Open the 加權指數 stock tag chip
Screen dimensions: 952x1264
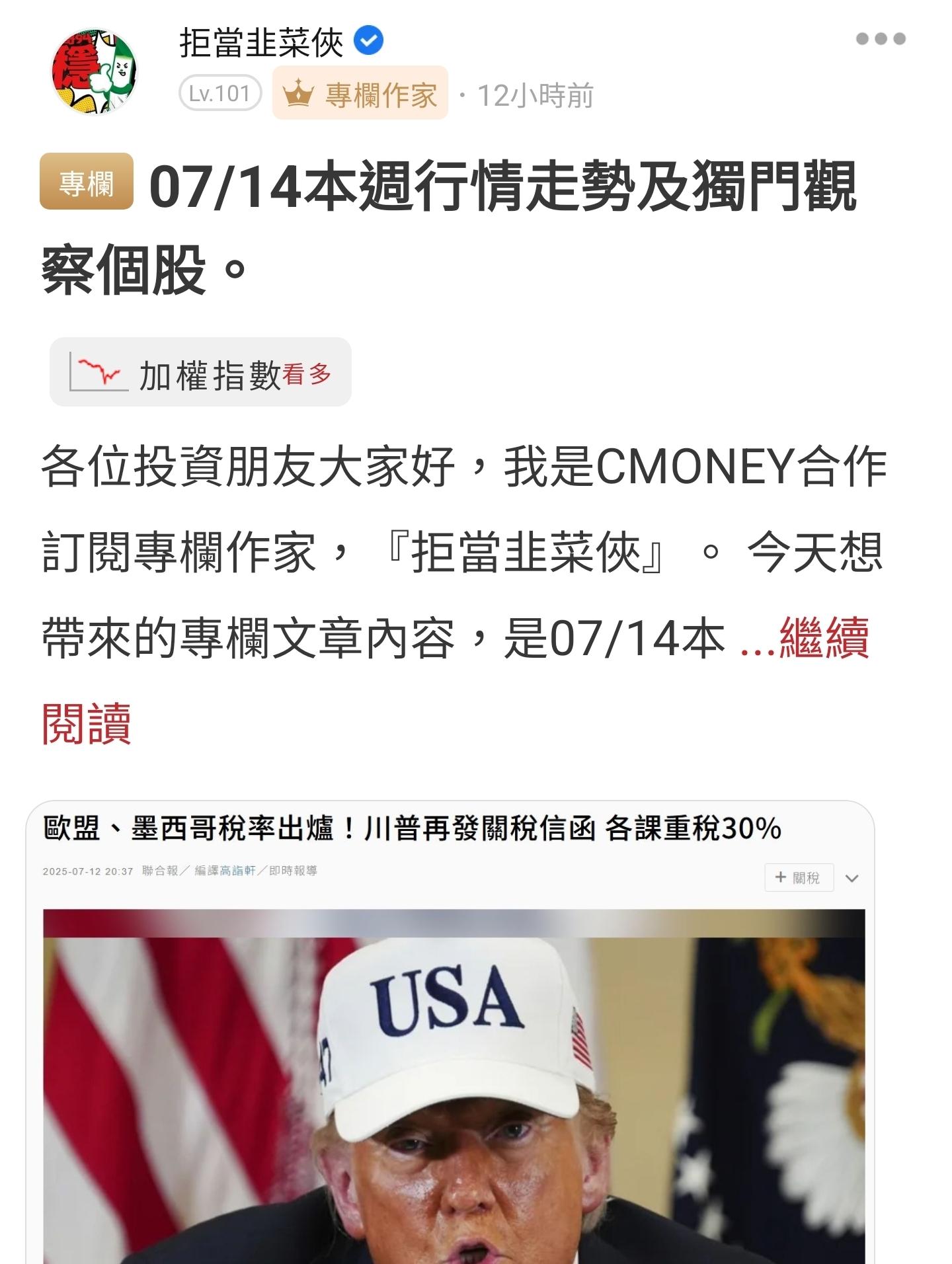(200, 373)
